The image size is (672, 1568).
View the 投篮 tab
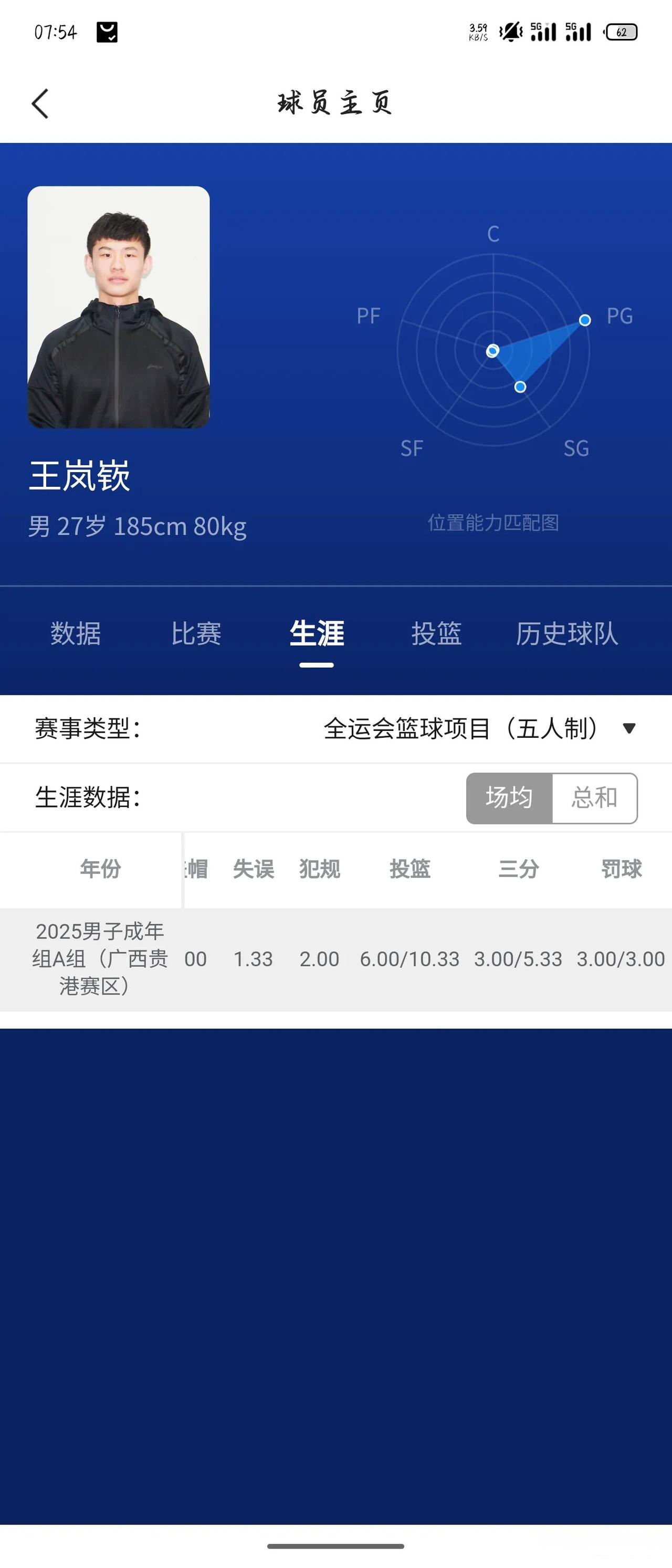(436, 634)
